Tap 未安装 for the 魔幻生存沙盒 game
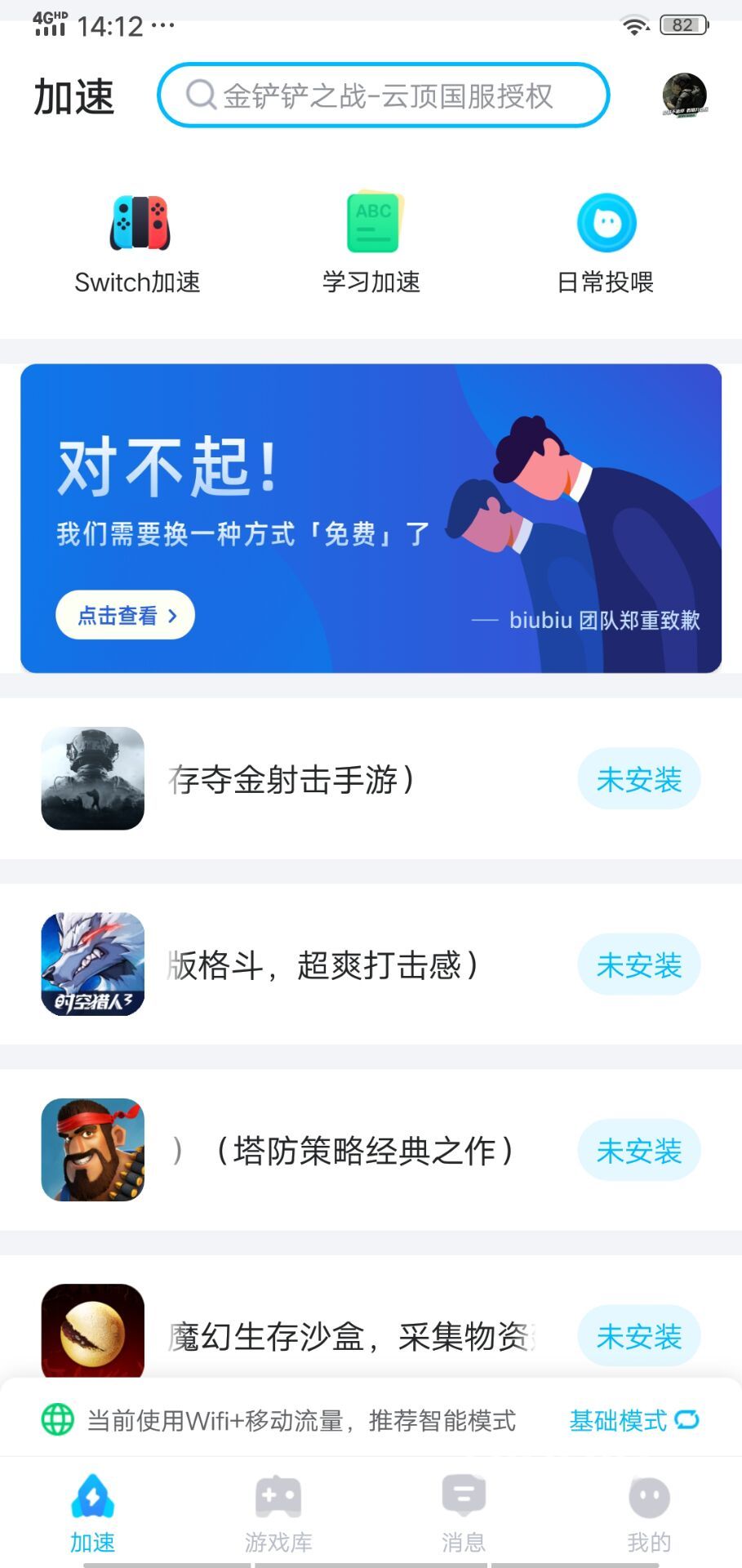The height and width of the screenshot is (1568, 742). pyautogui.click(x=638, y=1336)
